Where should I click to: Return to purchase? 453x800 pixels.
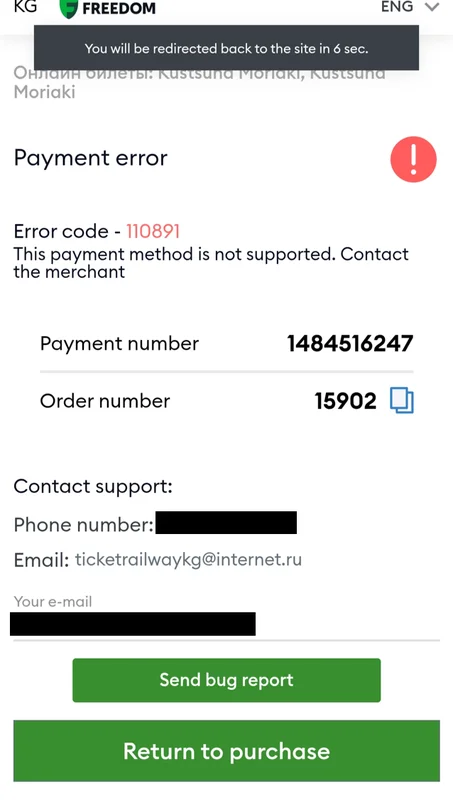(226, 751)
